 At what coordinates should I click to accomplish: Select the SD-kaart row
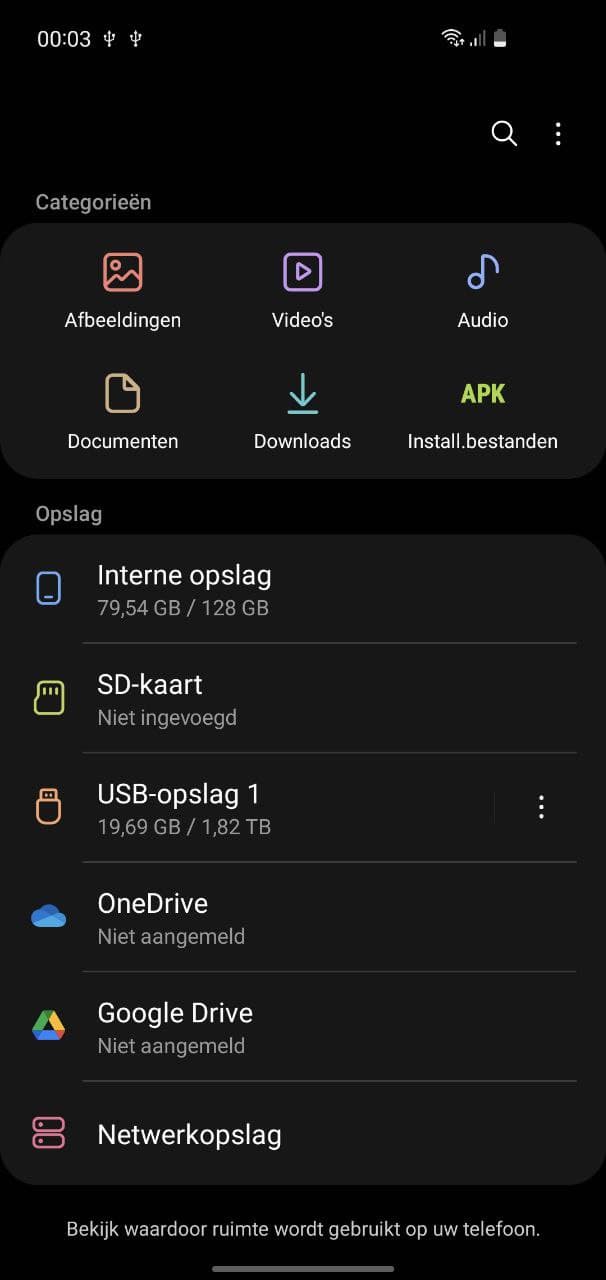(x=303, y=698)
